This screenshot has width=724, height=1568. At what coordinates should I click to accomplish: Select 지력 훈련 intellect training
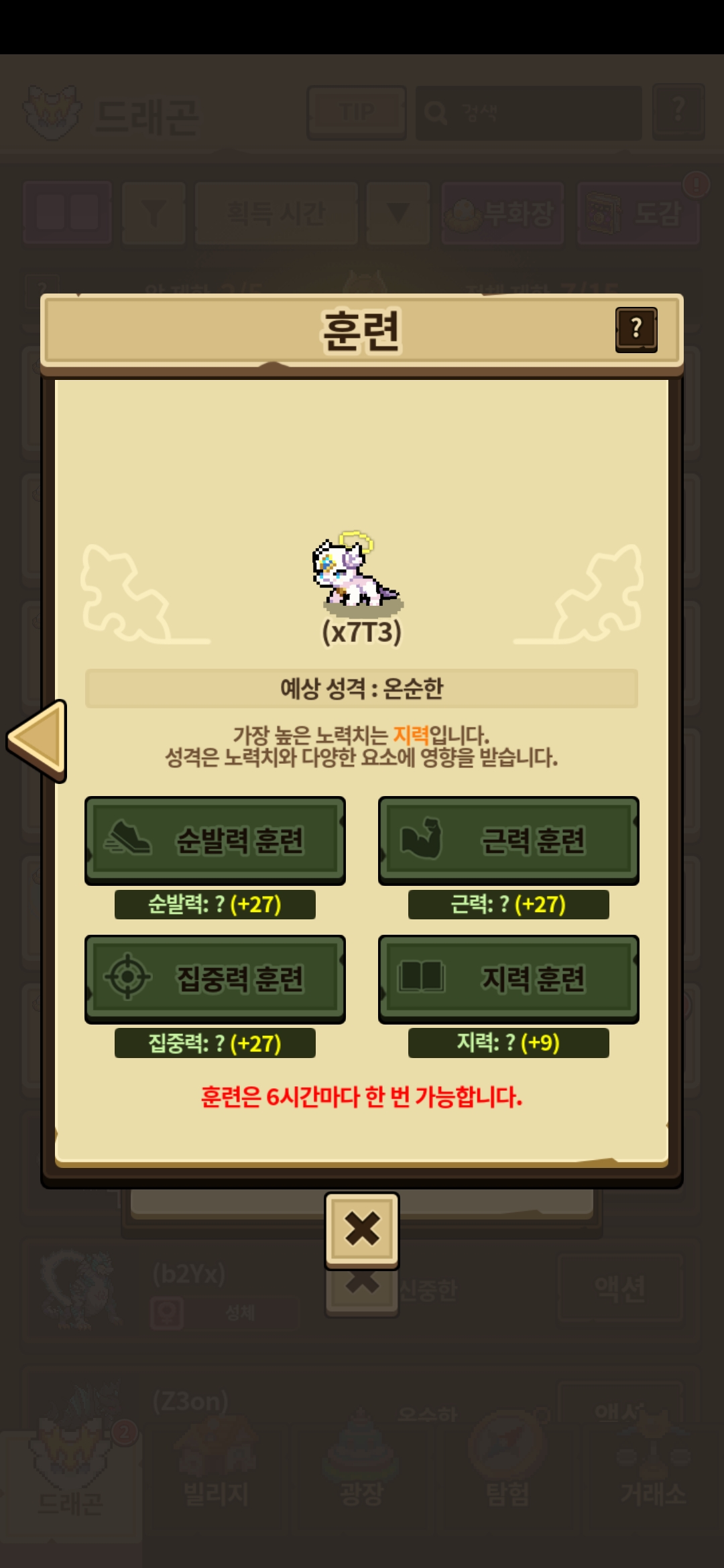tap(509, 979)
